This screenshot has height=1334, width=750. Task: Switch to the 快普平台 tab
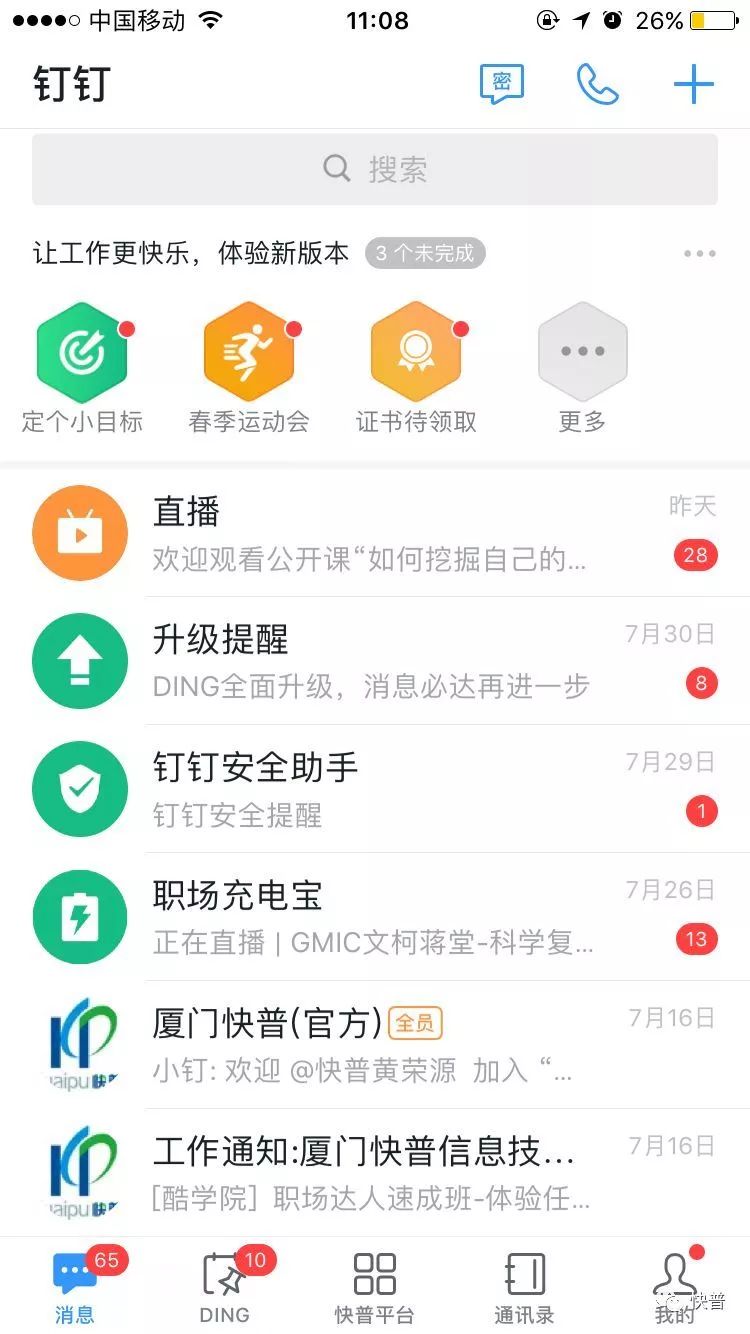pyautogui.click(x=375, y=1286)
